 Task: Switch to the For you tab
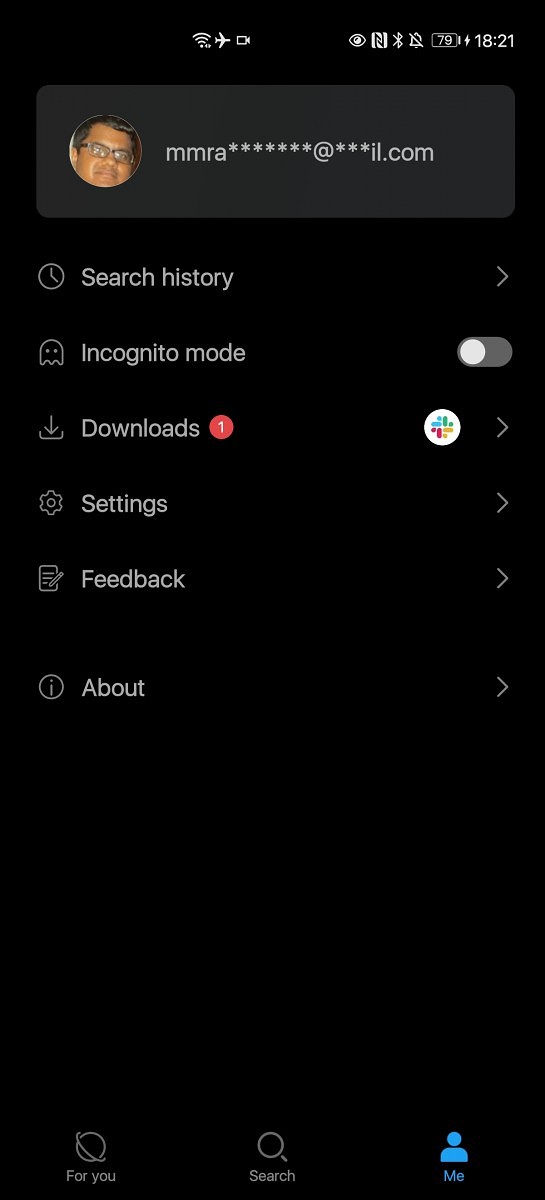[x=91, y=1157]
